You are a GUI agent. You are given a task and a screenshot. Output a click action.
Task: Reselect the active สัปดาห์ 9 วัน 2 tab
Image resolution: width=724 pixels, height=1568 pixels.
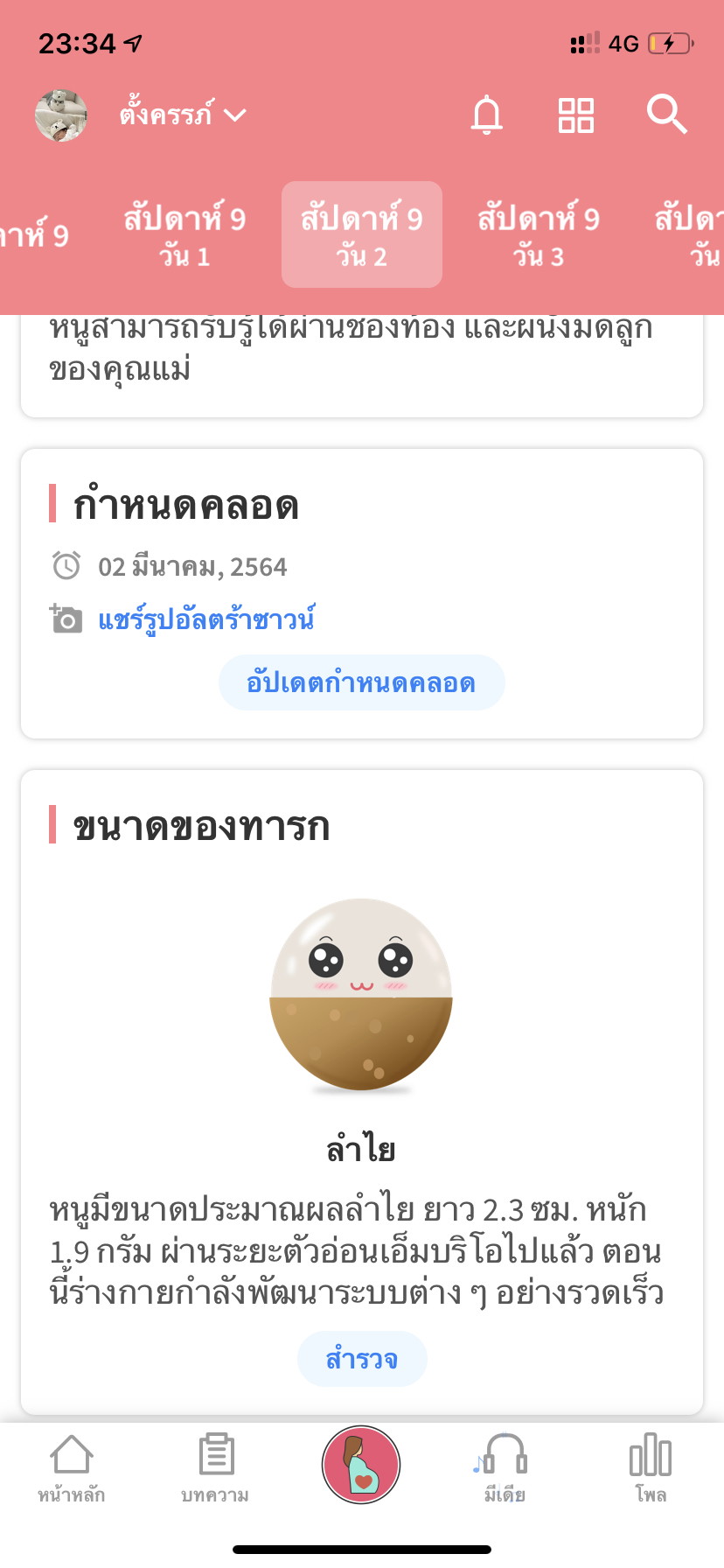361,234
